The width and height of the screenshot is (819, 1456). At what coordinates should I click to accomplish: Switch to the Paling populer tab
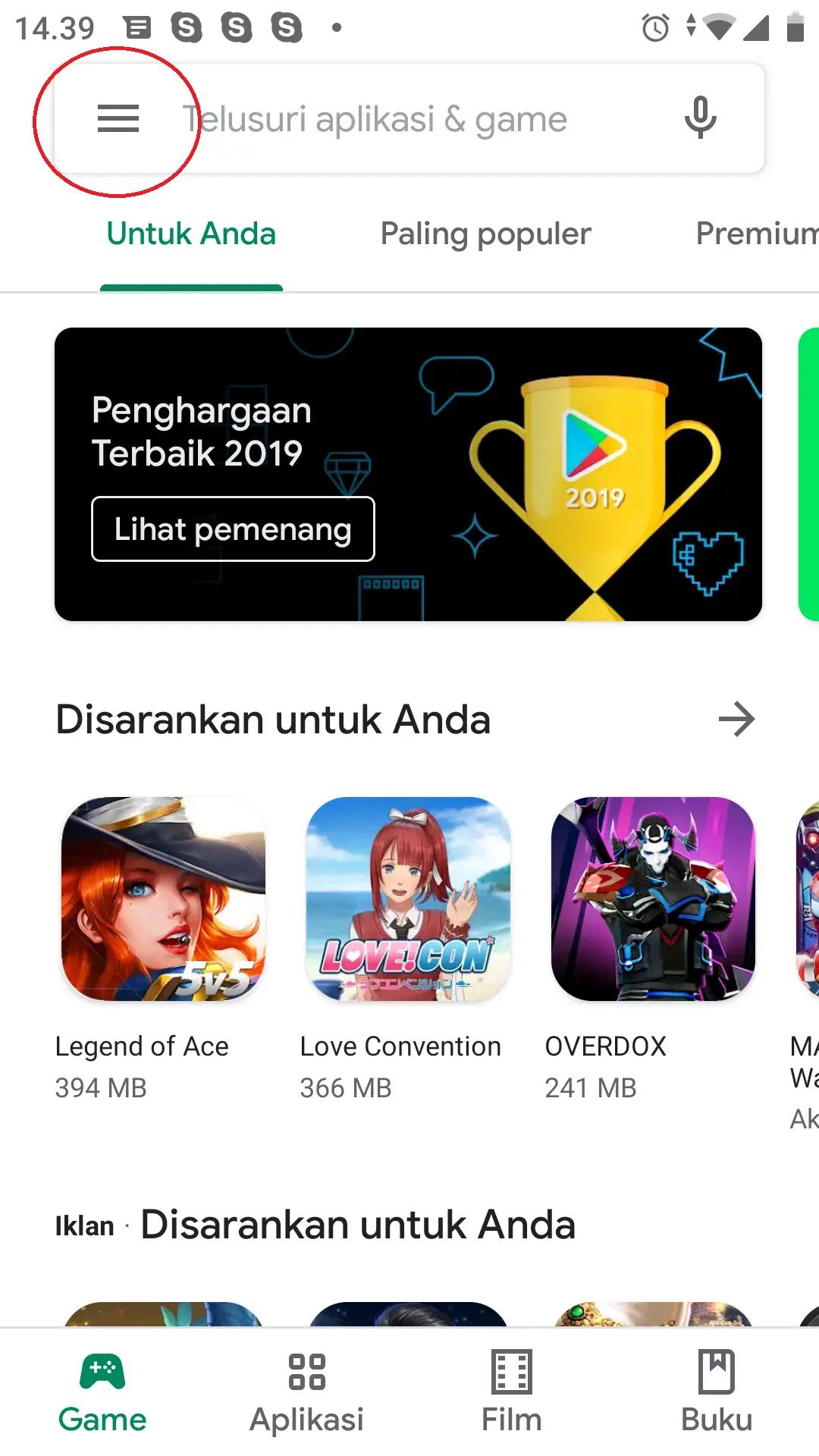coord(485,234)
